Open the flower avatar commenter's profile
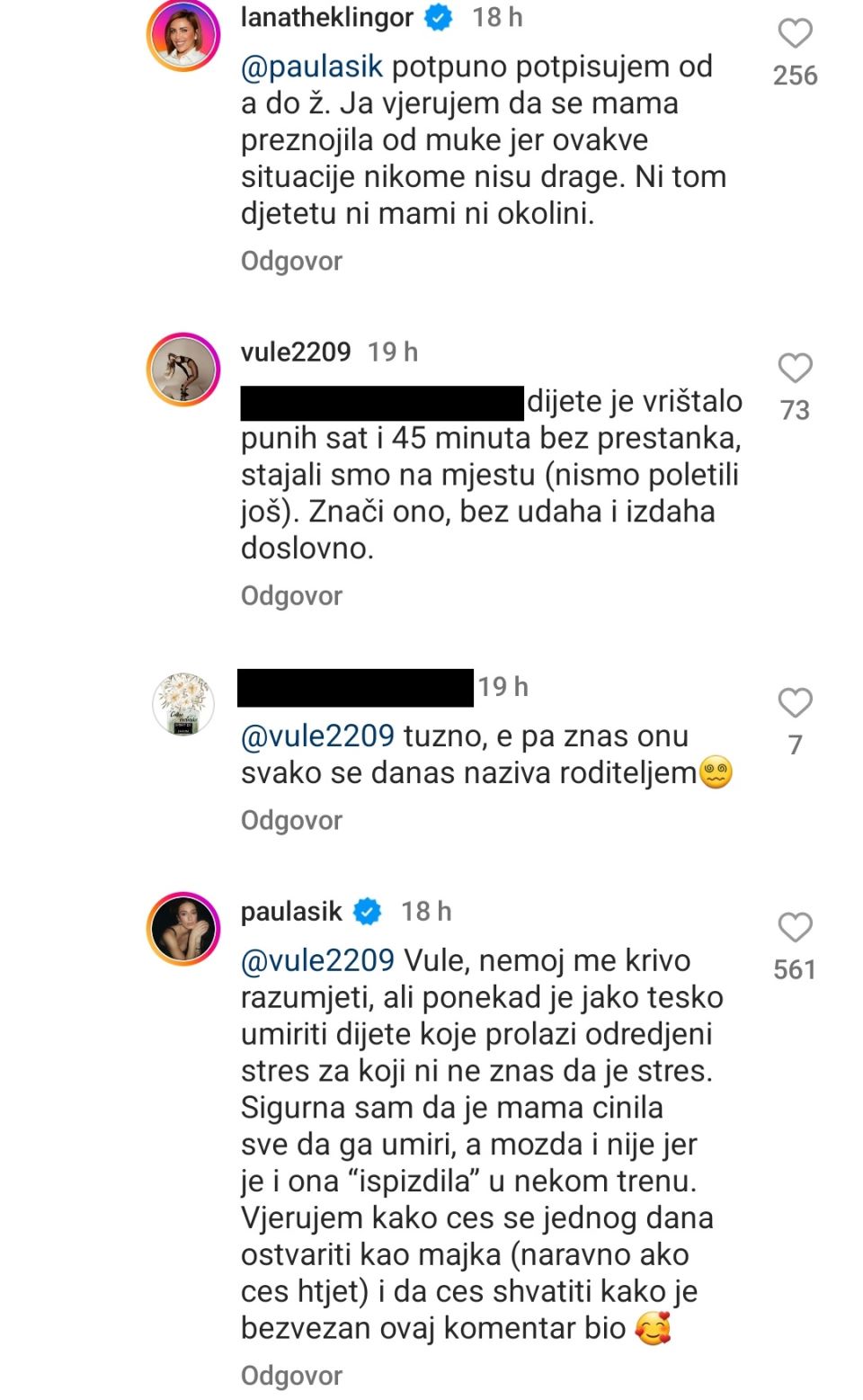This screenshot has height=1400, width=863. pyautogui.click(x=183, y=704)
